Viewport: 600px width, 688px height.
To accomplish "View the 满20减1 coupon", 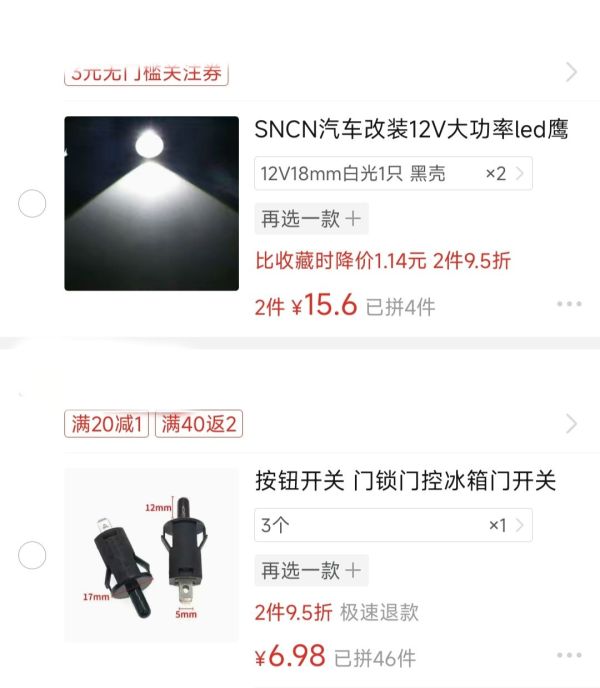I will [107, 424].
